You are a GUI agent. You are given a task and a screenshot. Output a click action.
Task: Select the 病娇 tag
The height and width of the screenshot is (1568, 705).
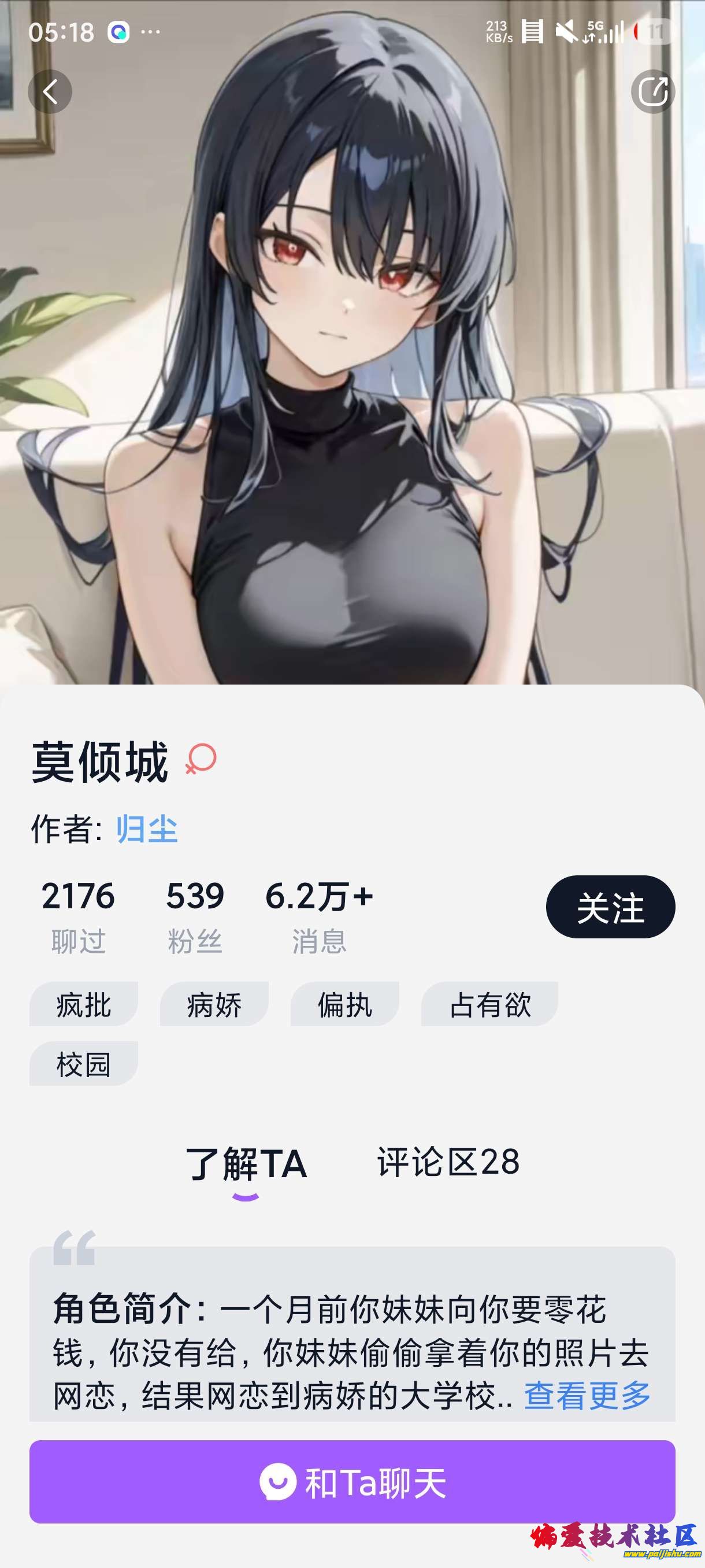214,1004
